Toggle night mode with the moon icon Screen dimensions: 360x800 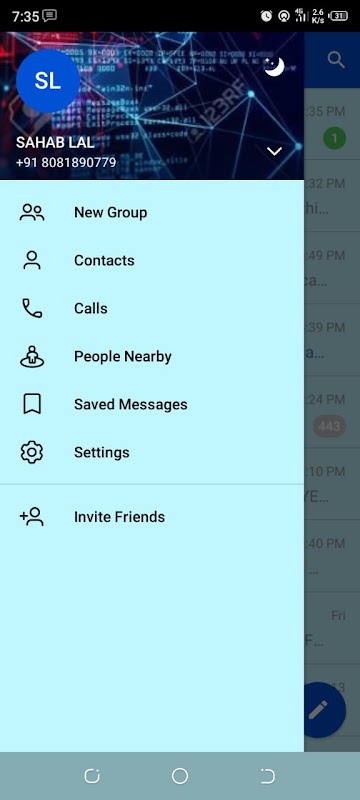click(x=274, y=66)
